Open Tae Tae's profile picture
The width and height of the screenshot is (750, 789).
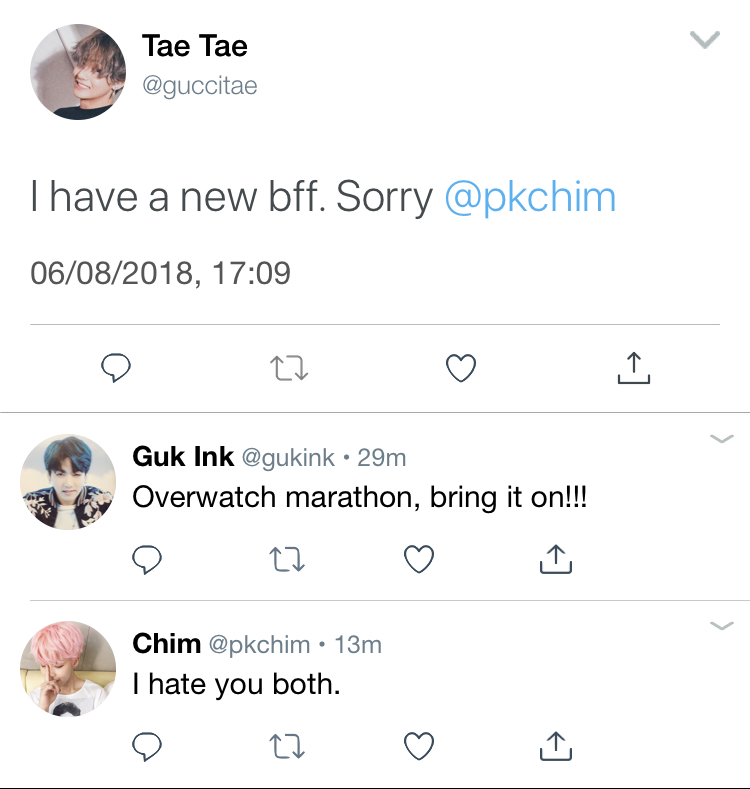point(78,72)
